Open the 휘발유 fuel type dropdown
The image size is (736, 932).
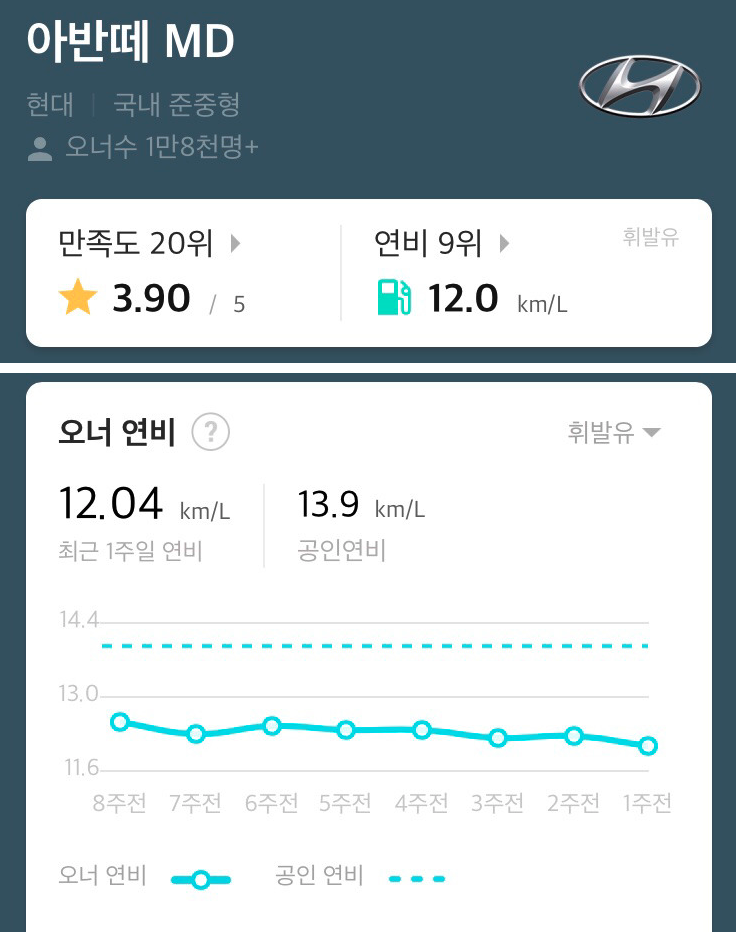click(615, 432)
